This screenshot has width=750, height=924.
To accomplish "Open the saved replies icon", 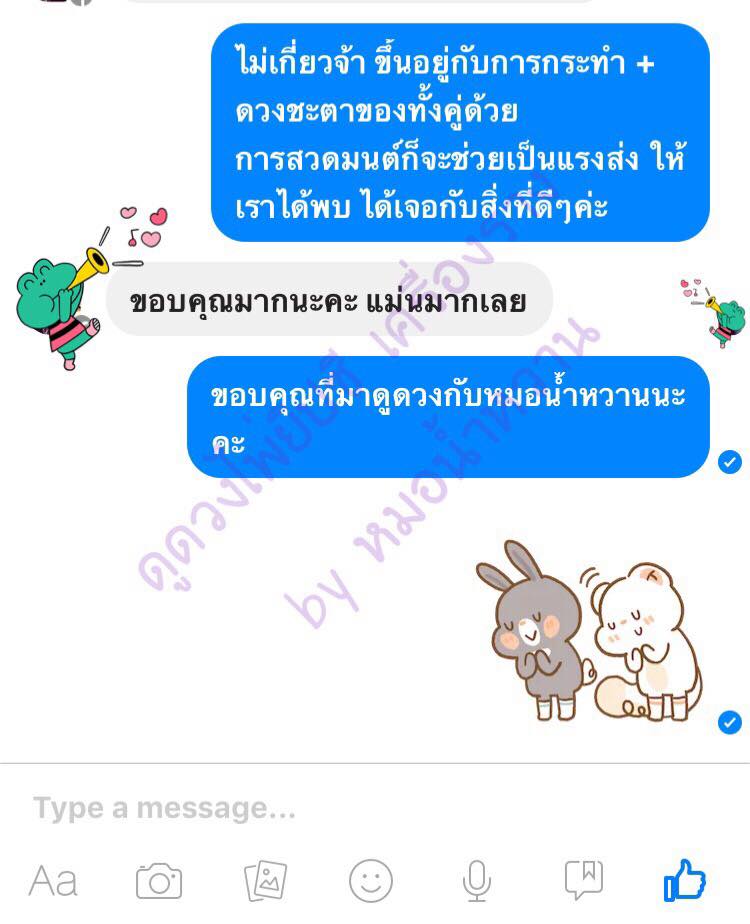I will 583,880.
